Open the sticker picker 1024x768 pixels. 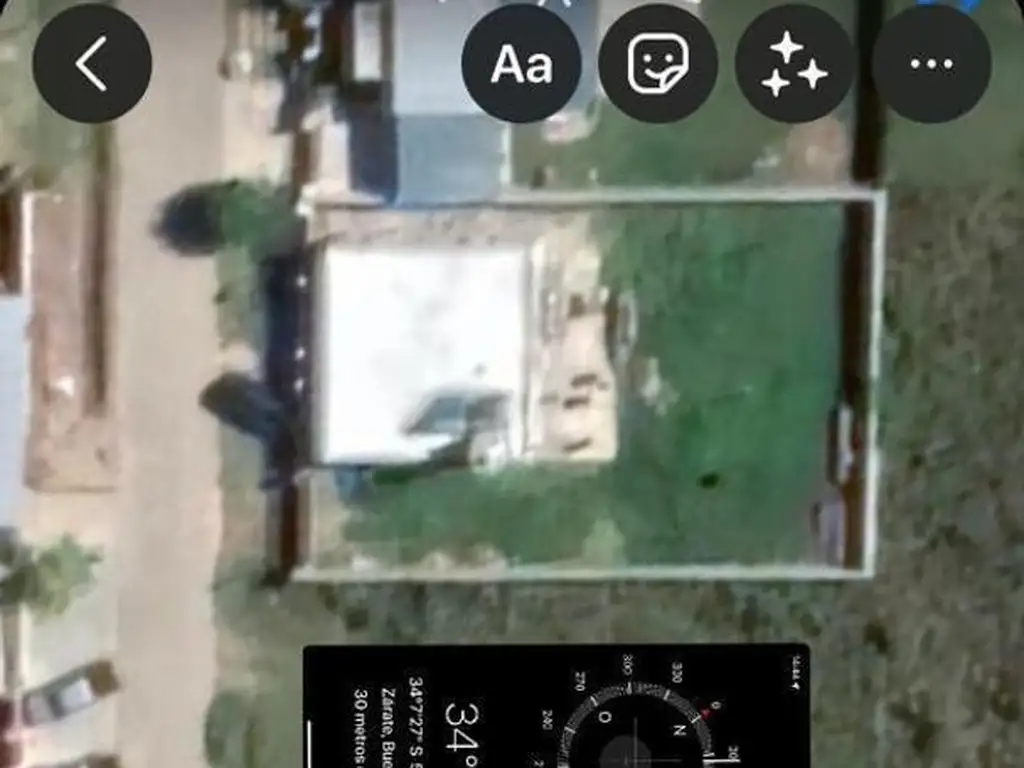(658, 64)
